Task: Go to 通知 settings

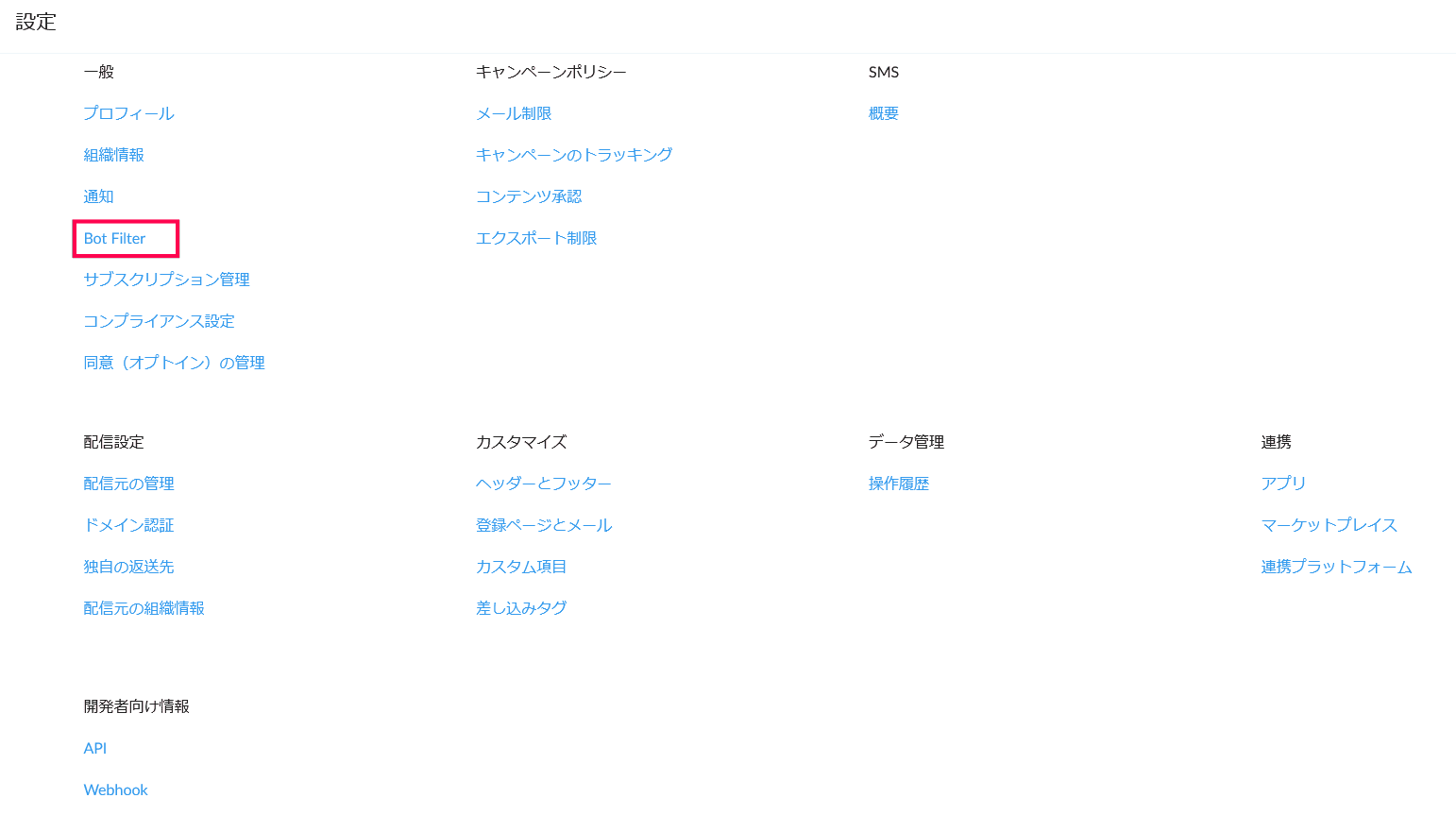Action: (x=98, y=196)
